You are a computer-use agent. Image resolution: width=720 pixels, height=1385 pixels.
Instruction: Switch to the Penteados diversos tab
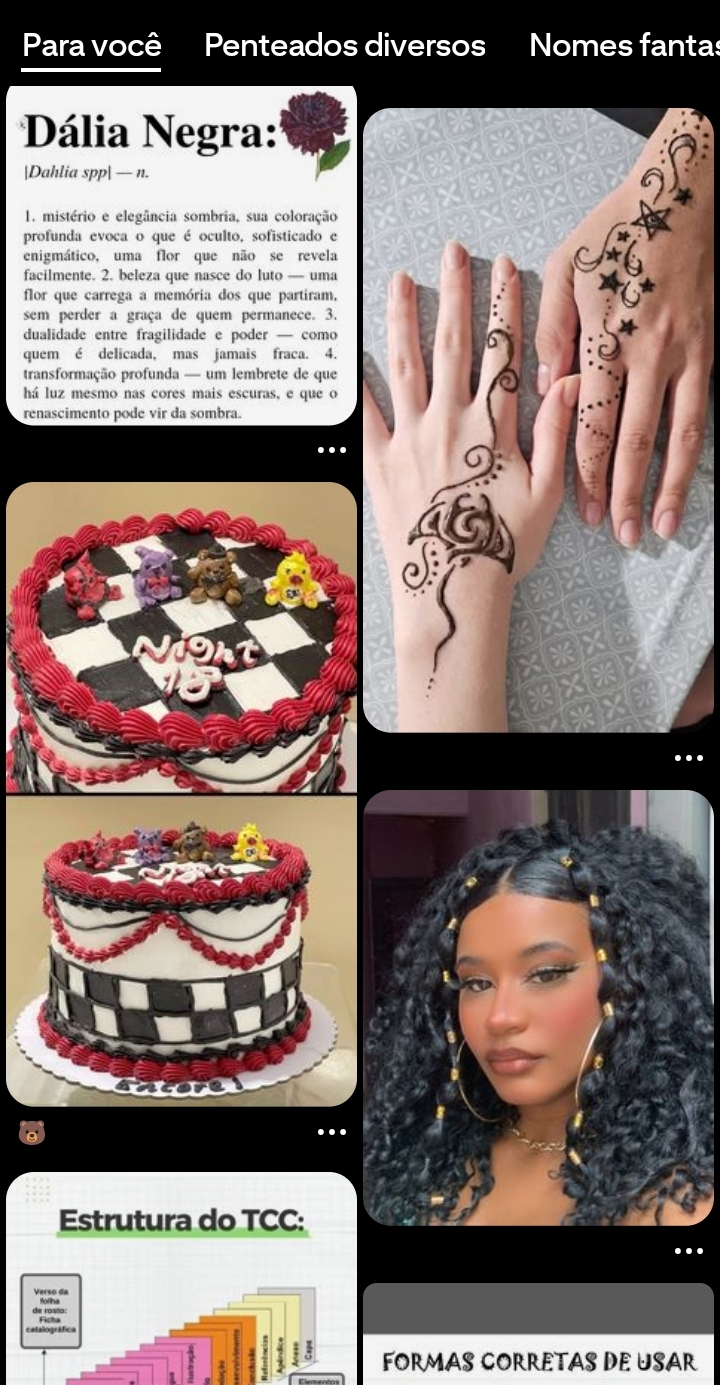pos(344,45)
